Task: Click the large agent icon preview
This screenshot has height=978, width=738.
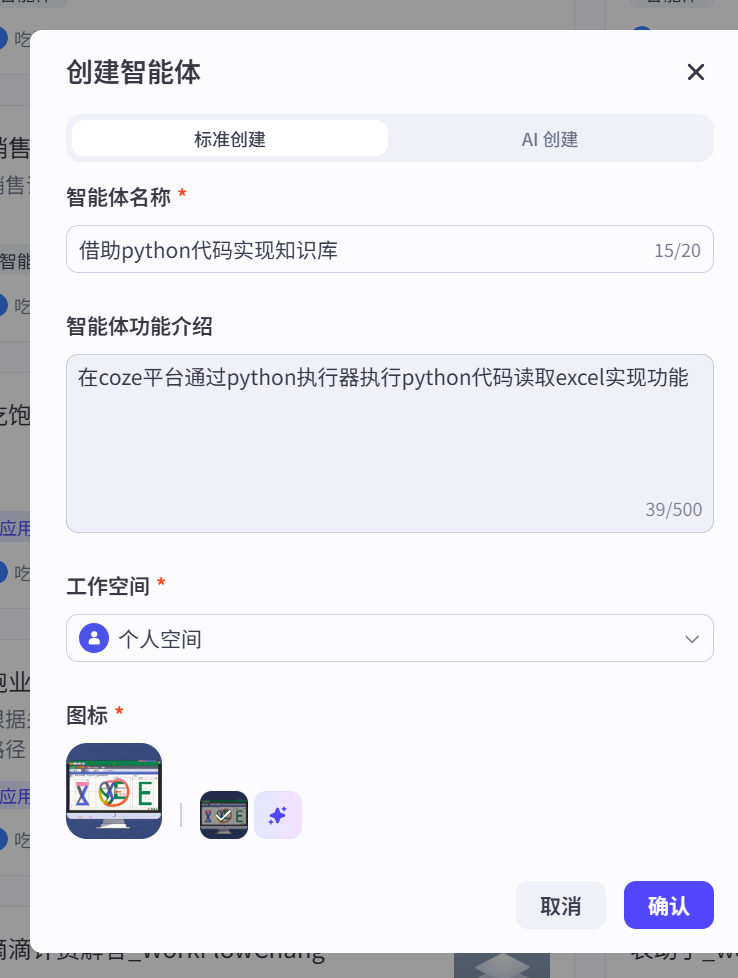Action: click(113, 790)
